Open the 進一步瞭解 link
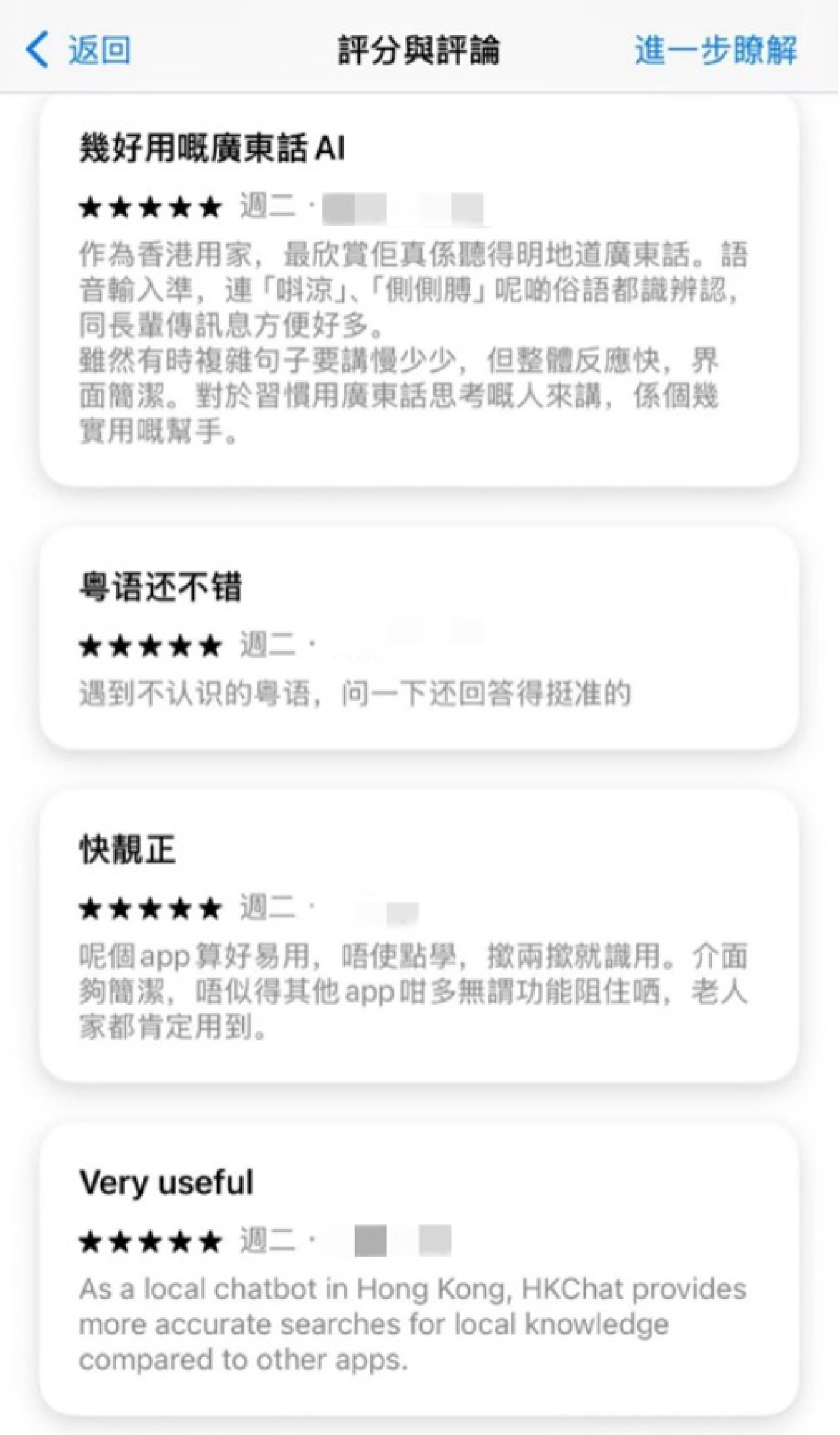The width and height of the screenshot is (840, 1435). [715, 50]
